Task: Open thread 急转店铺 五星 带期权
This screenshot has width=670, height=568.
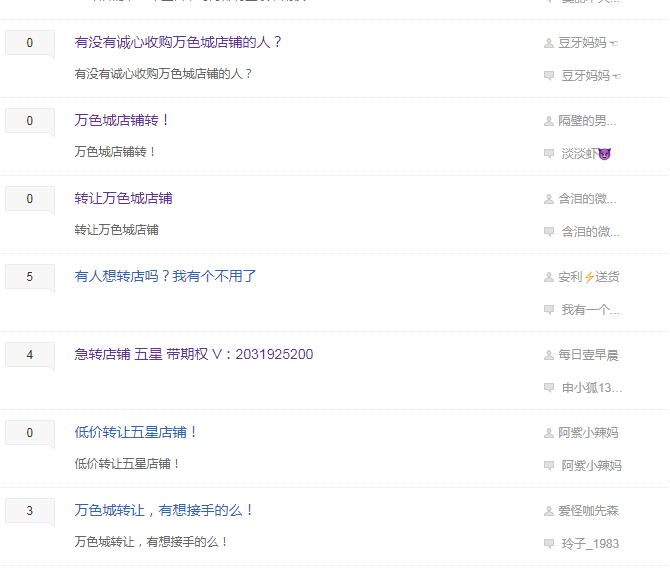Action: (x=193, y=354)
